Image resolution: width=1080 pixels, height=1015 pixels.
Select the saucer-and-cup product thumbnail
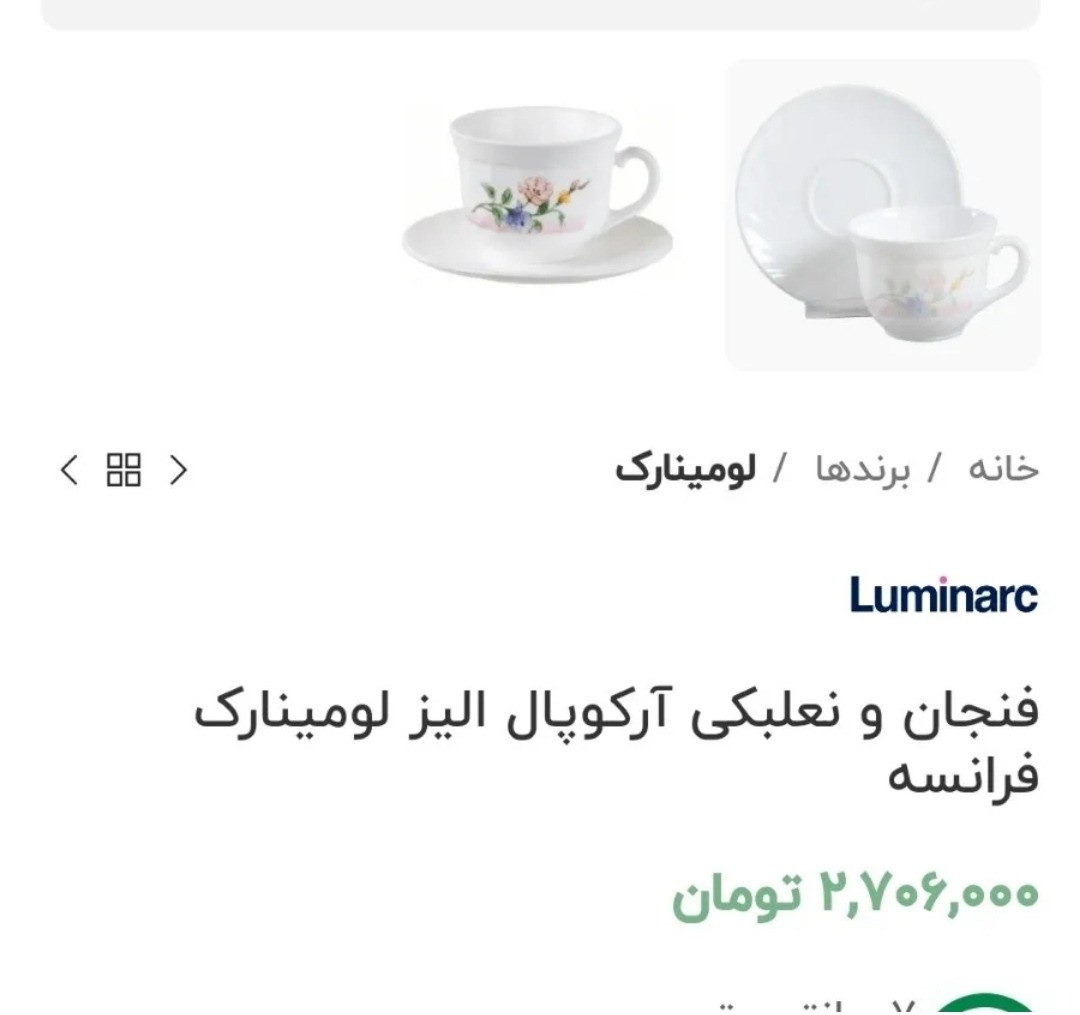882,215
